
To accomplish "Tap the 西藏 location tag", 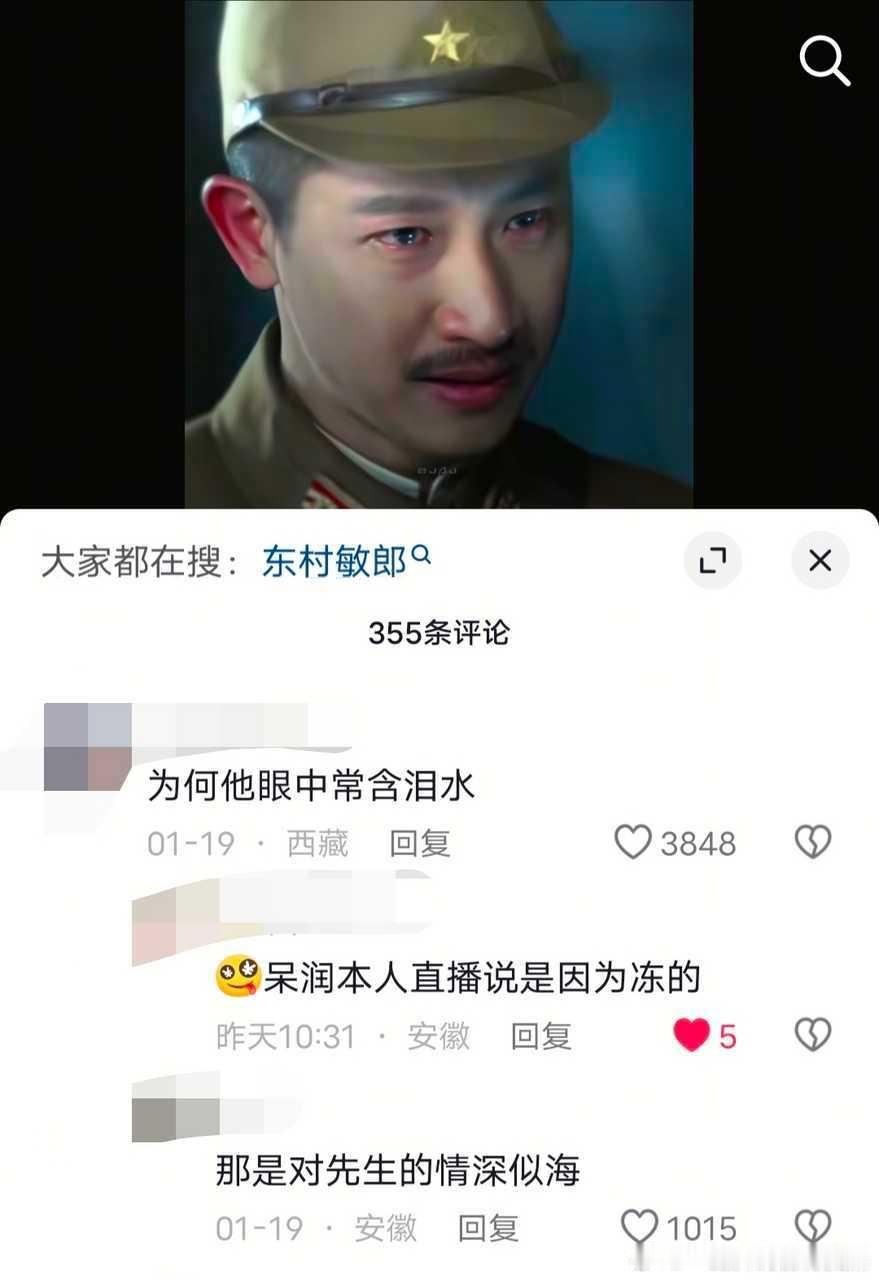I will click(318, 843).
